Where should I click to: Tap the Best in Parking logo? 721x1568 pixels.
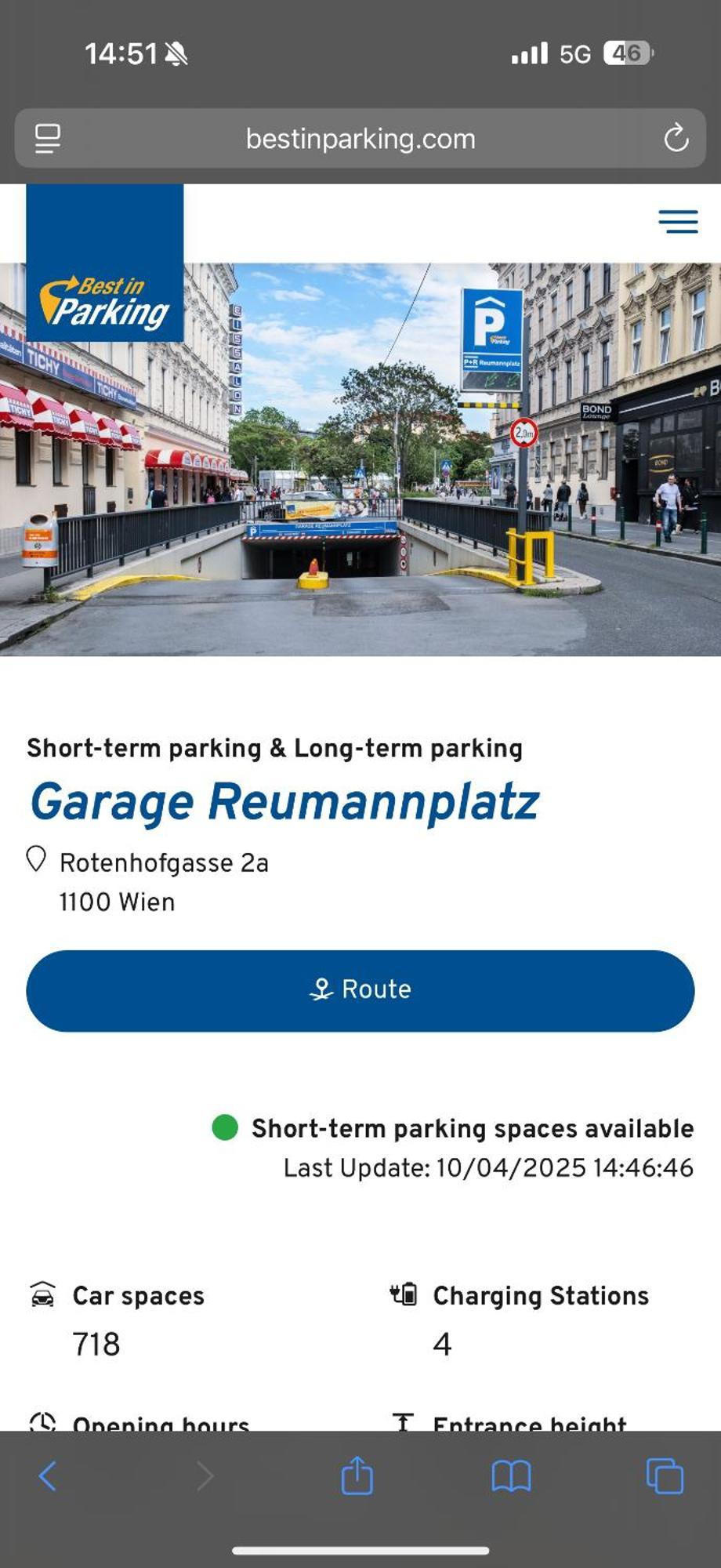(x=105, y=263)
